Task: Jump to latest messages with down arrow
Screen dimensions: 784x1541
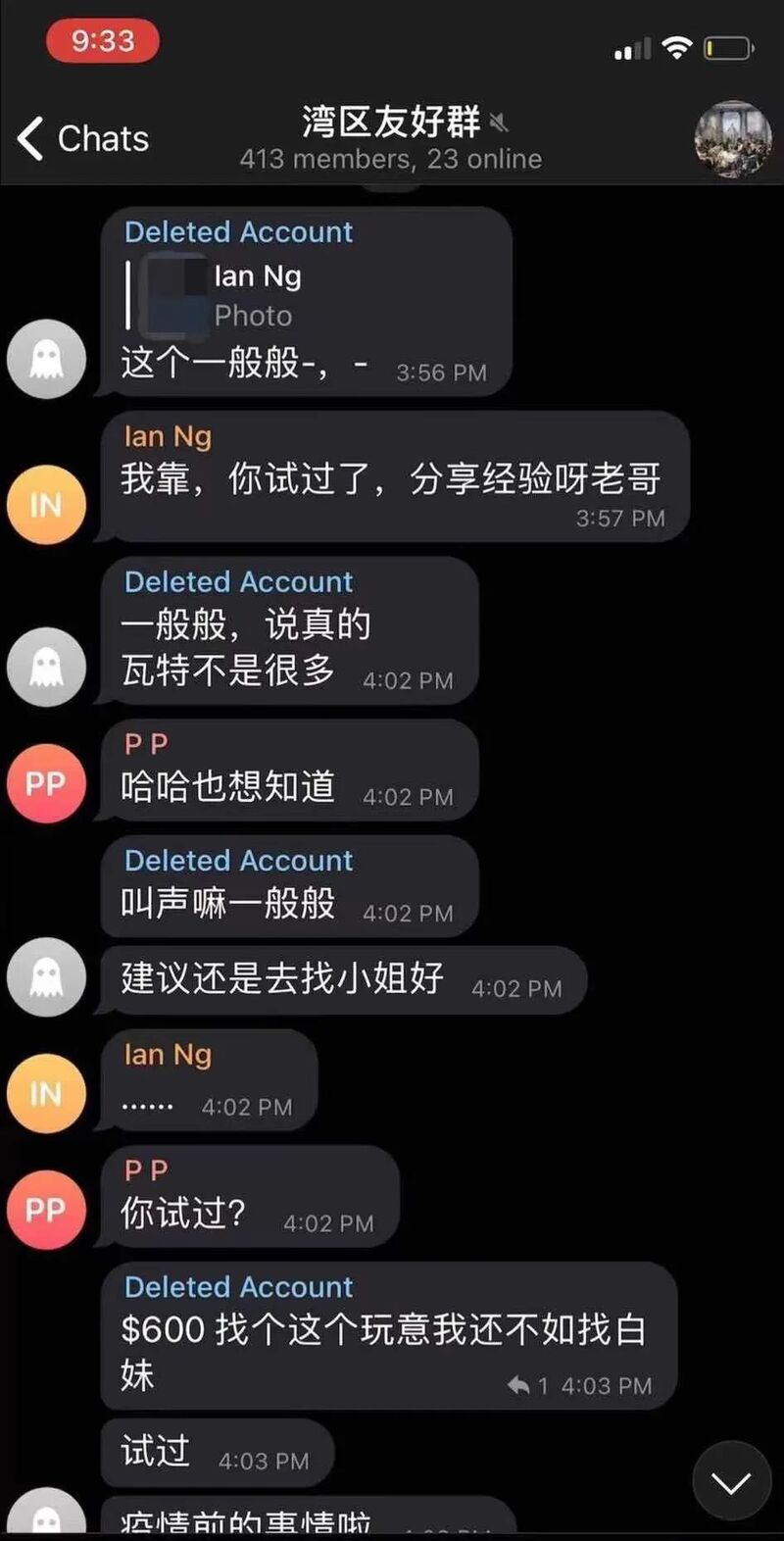Action: [x=731, y=1481]
